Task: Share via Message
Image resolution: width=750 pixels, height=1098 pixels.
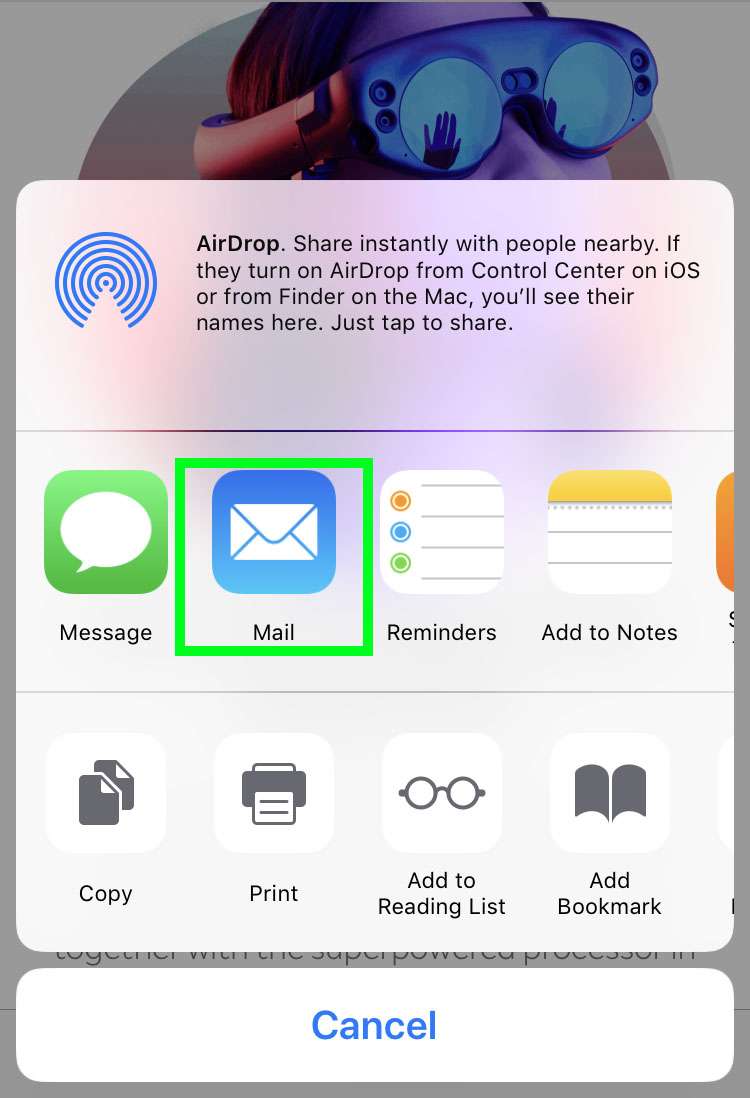Action: pos(106,532)
